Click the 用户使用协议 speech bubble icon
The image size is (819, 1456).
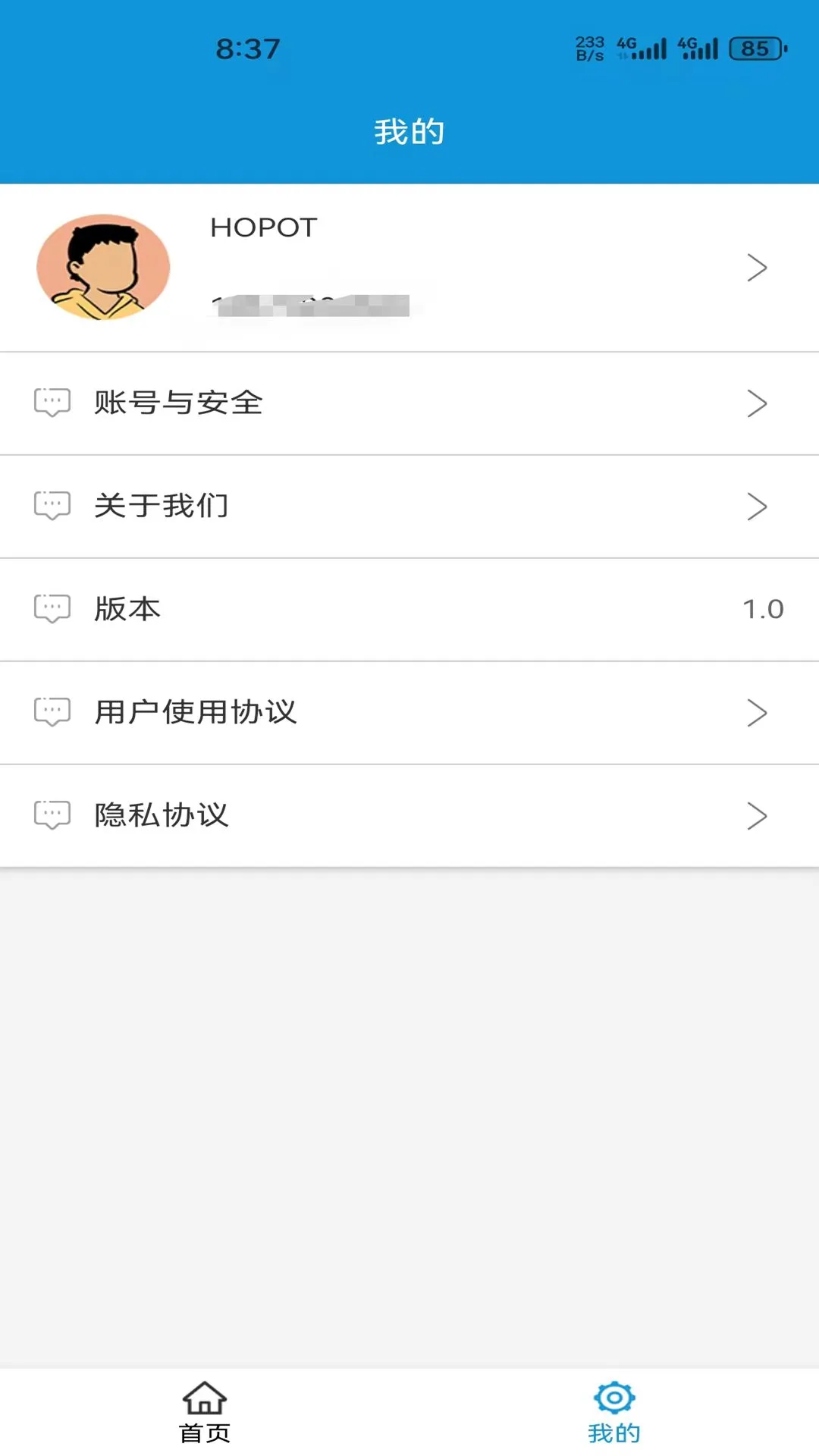(x=52, y=712)
